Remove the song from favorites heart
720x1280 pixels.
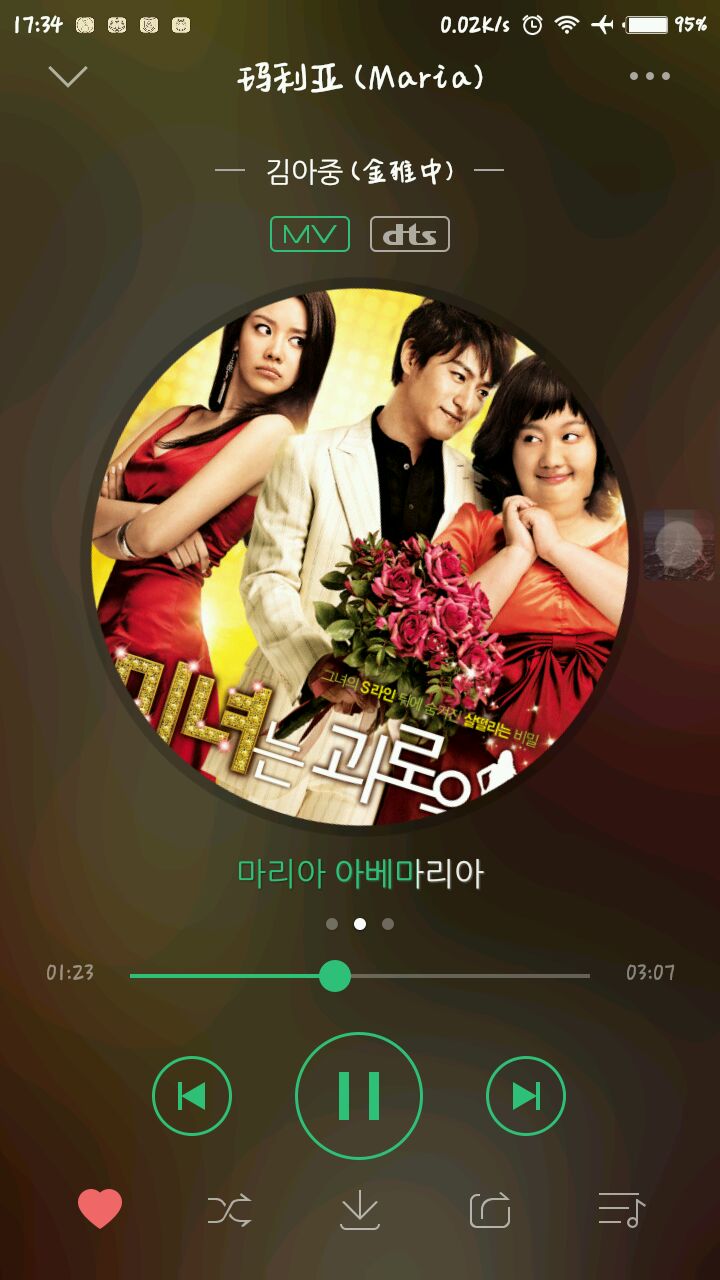coord(100,1210)
